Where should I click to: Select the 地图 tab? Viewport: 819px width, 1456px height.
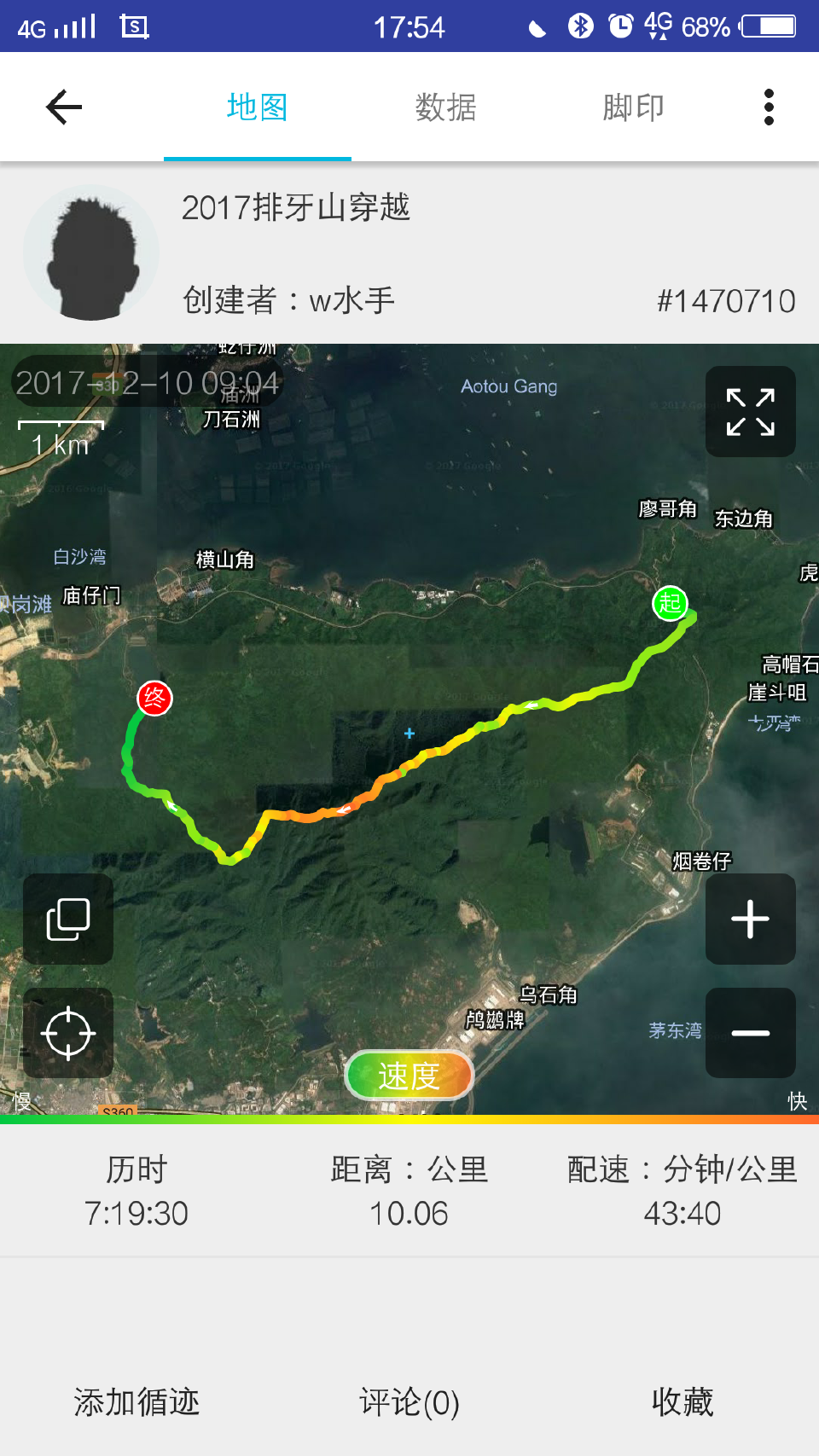pyautogui.click(x=258, y=107)
